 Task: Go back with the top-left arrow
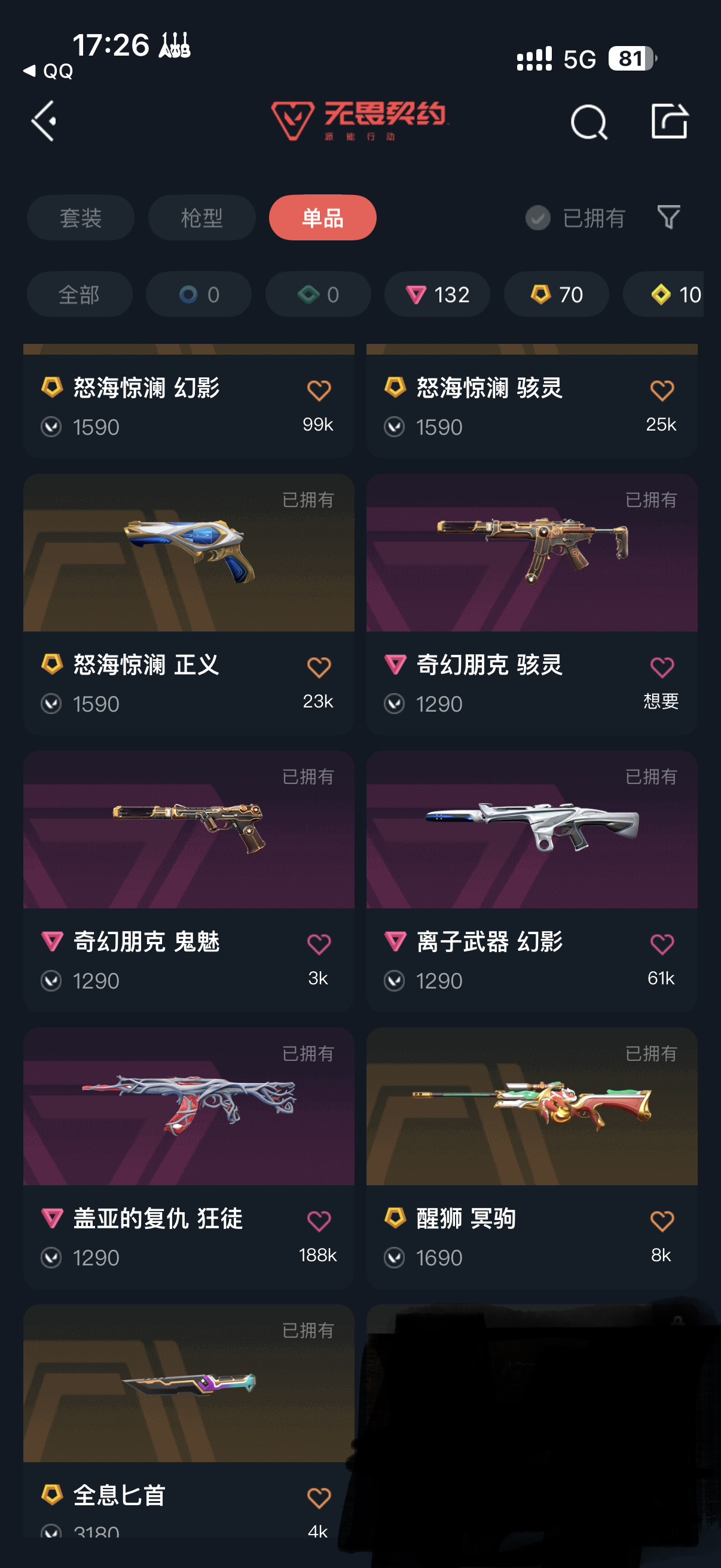tap(45, 121)
